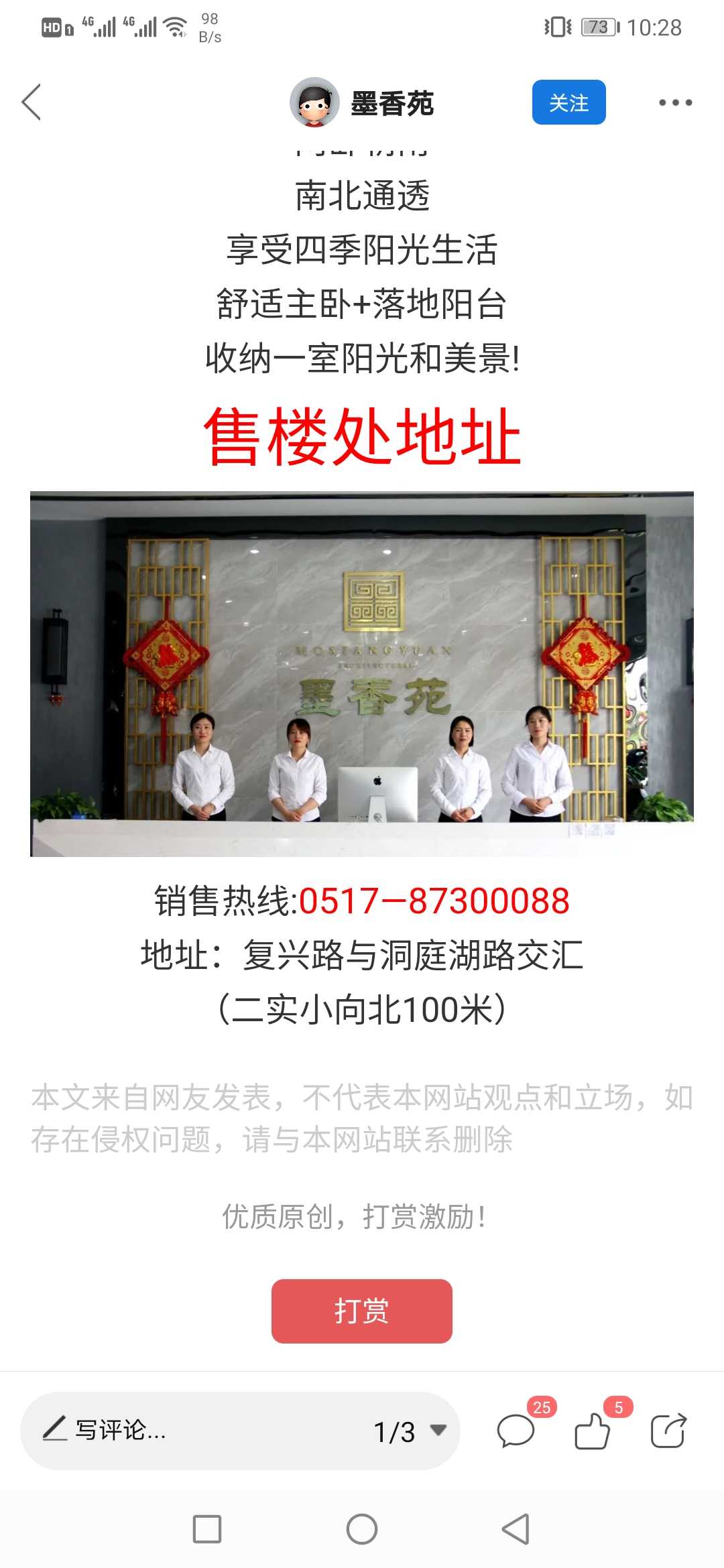Go to the system home screen

[x=362, y=1530]
